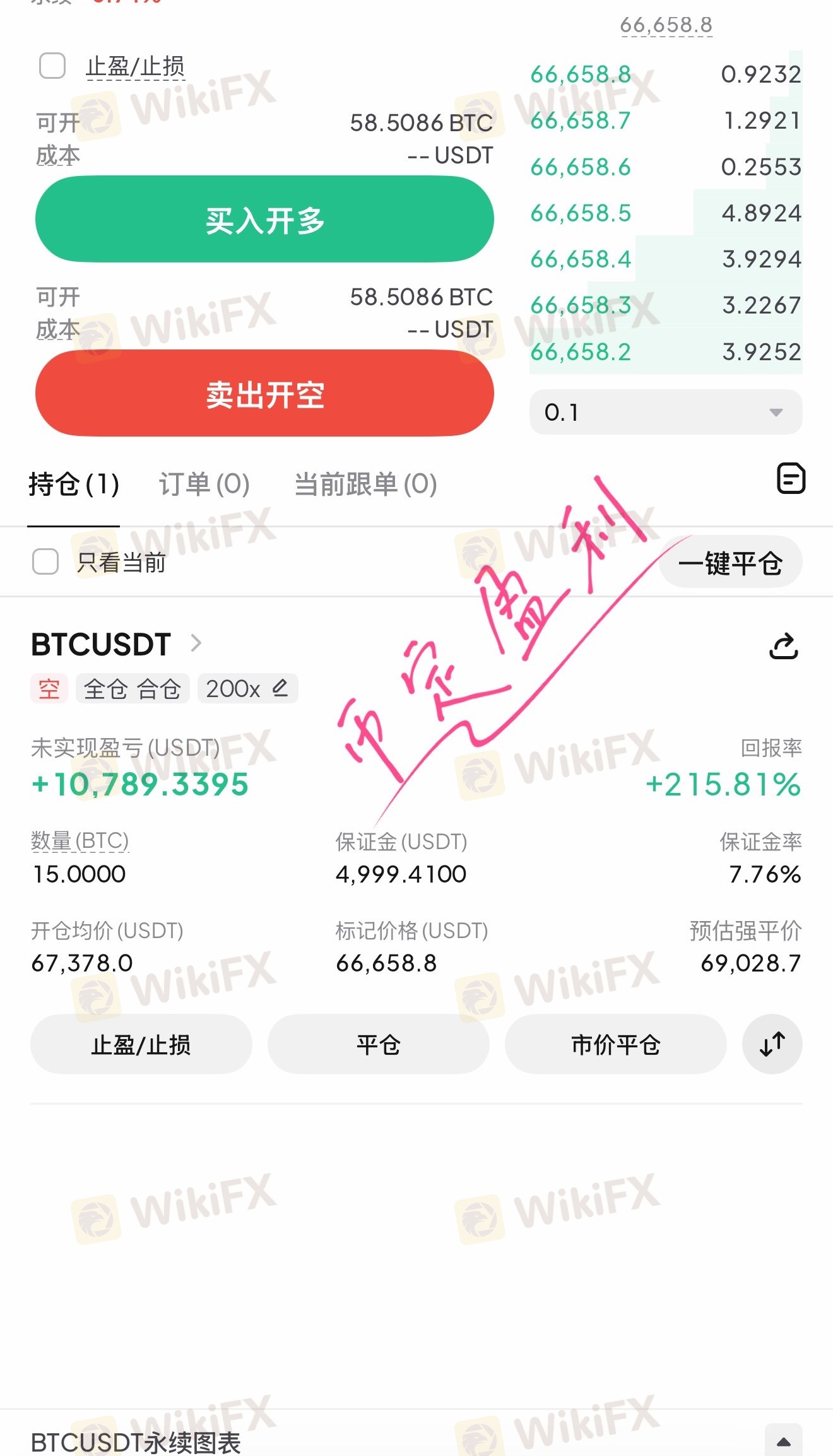Viewport: 833px width, 1456px height.
Task: Tap 一键平仓 to close all positions
Action: [x=731, y=562]
